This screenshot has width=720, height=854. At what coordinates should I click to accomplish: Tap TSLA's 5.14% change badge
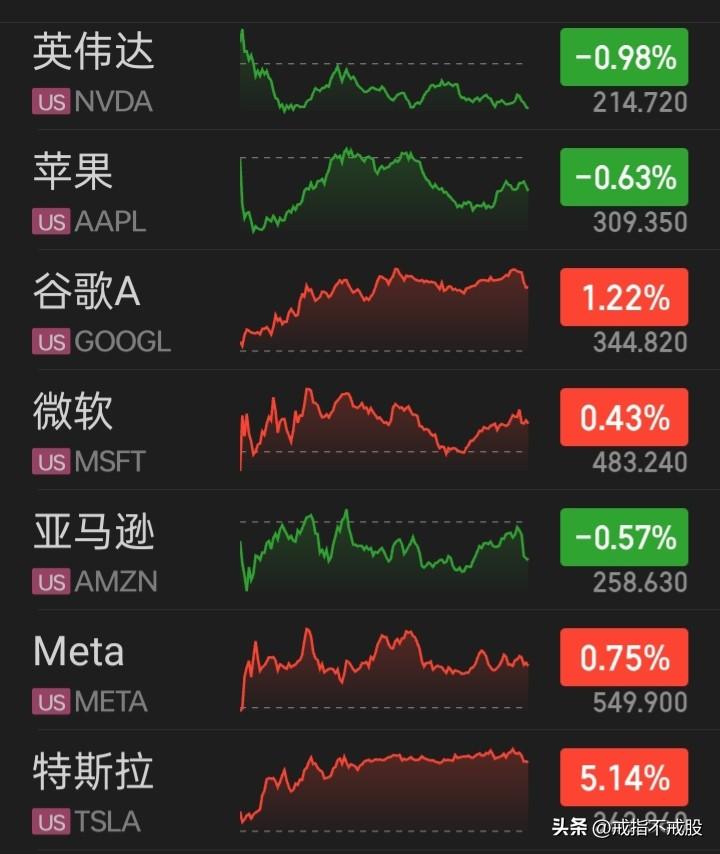coord(624,777)
